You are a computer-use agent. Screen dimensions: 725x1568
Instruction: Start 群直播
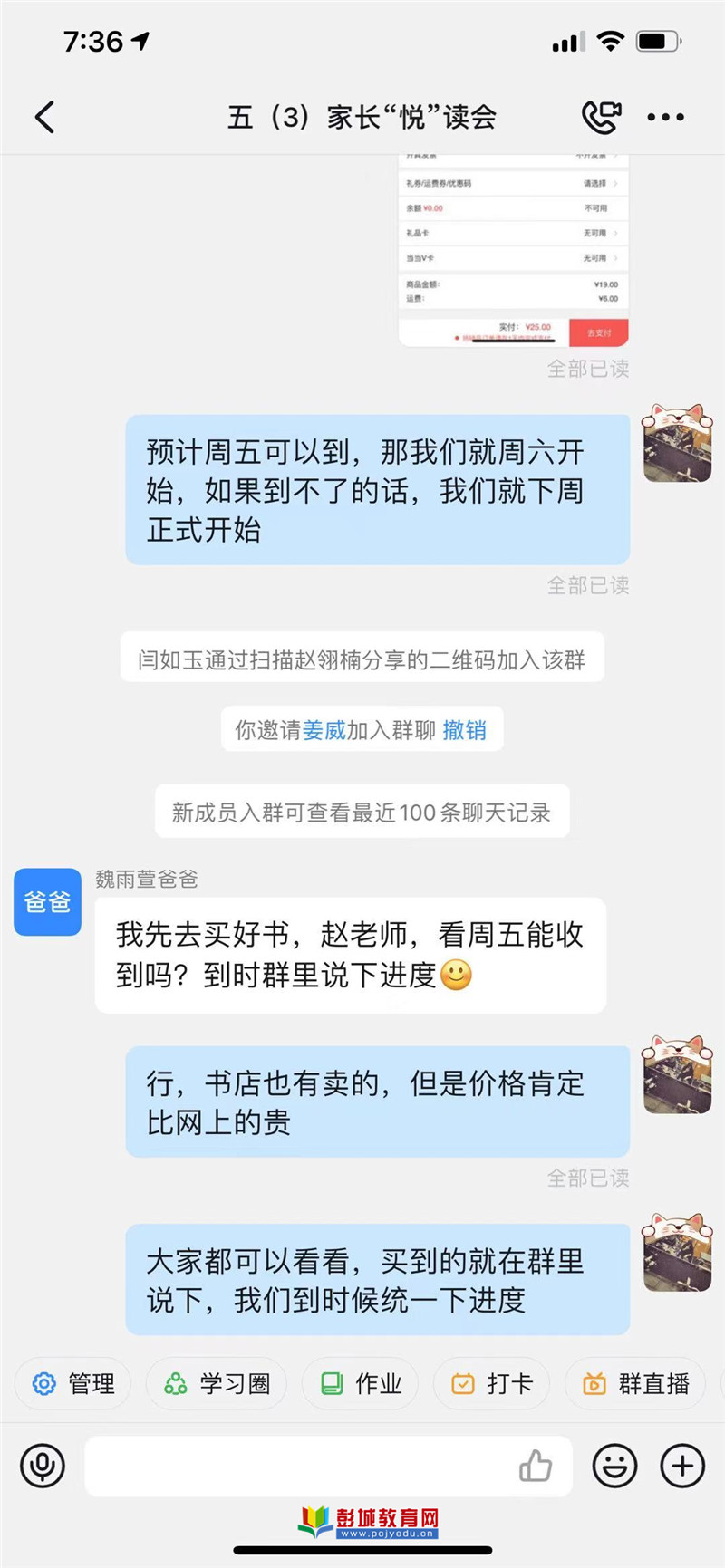[x=636, y=1384]
